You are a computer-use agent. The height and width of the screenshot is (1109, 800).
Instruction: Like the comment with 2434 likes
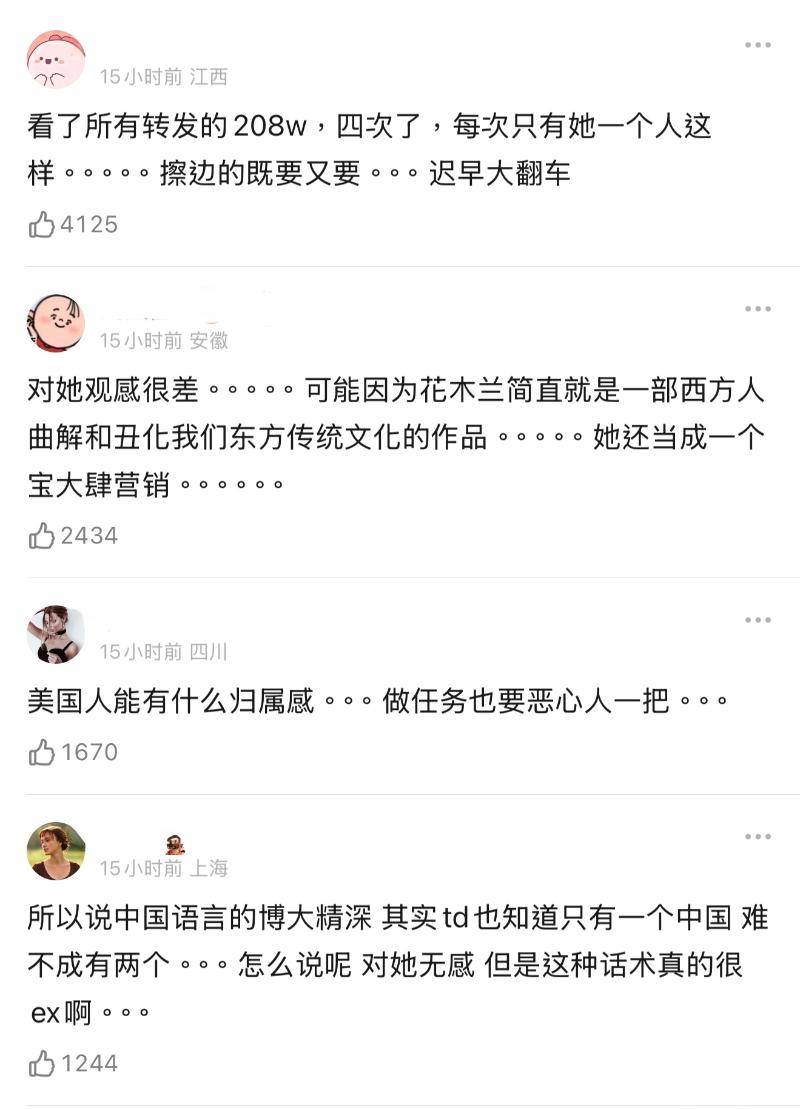[x=42, y=537]
